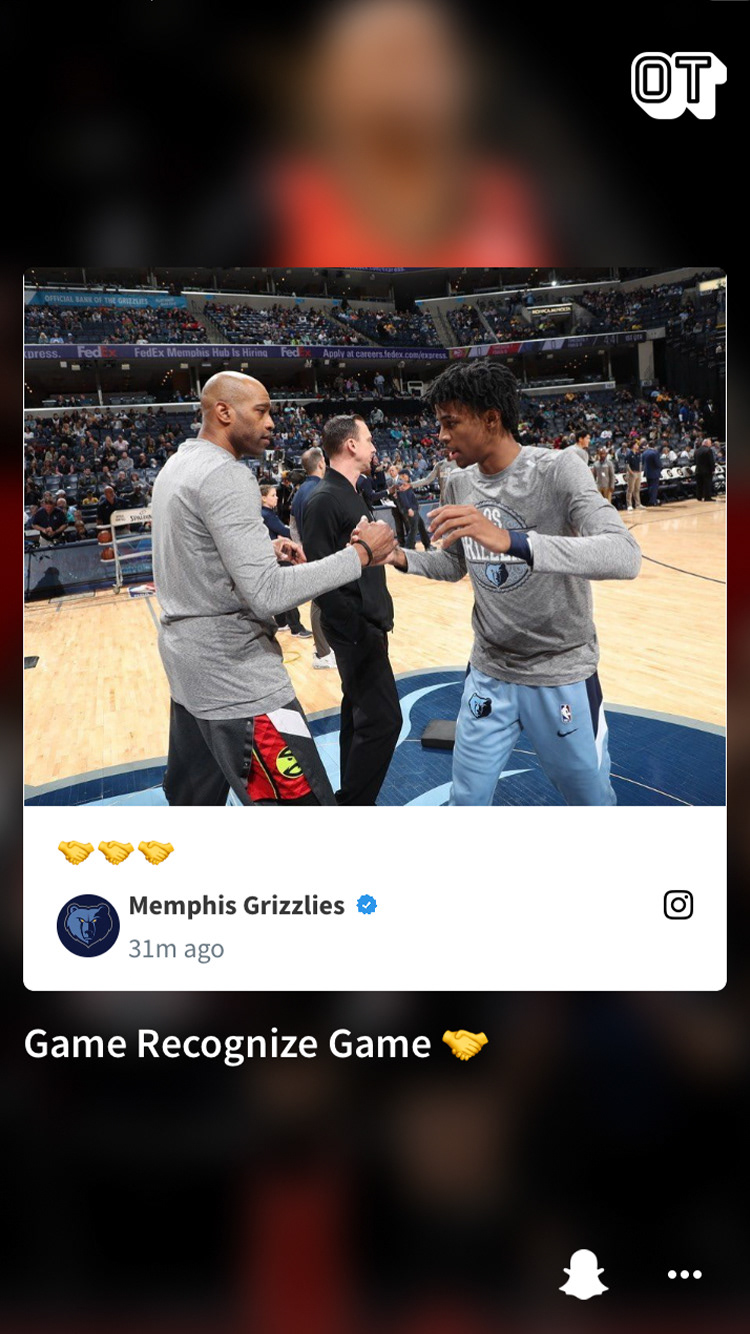Screen dimensions: 750x1334
Task: Tap the Memphis Grizzlies account name
Action: click(237, 905)
